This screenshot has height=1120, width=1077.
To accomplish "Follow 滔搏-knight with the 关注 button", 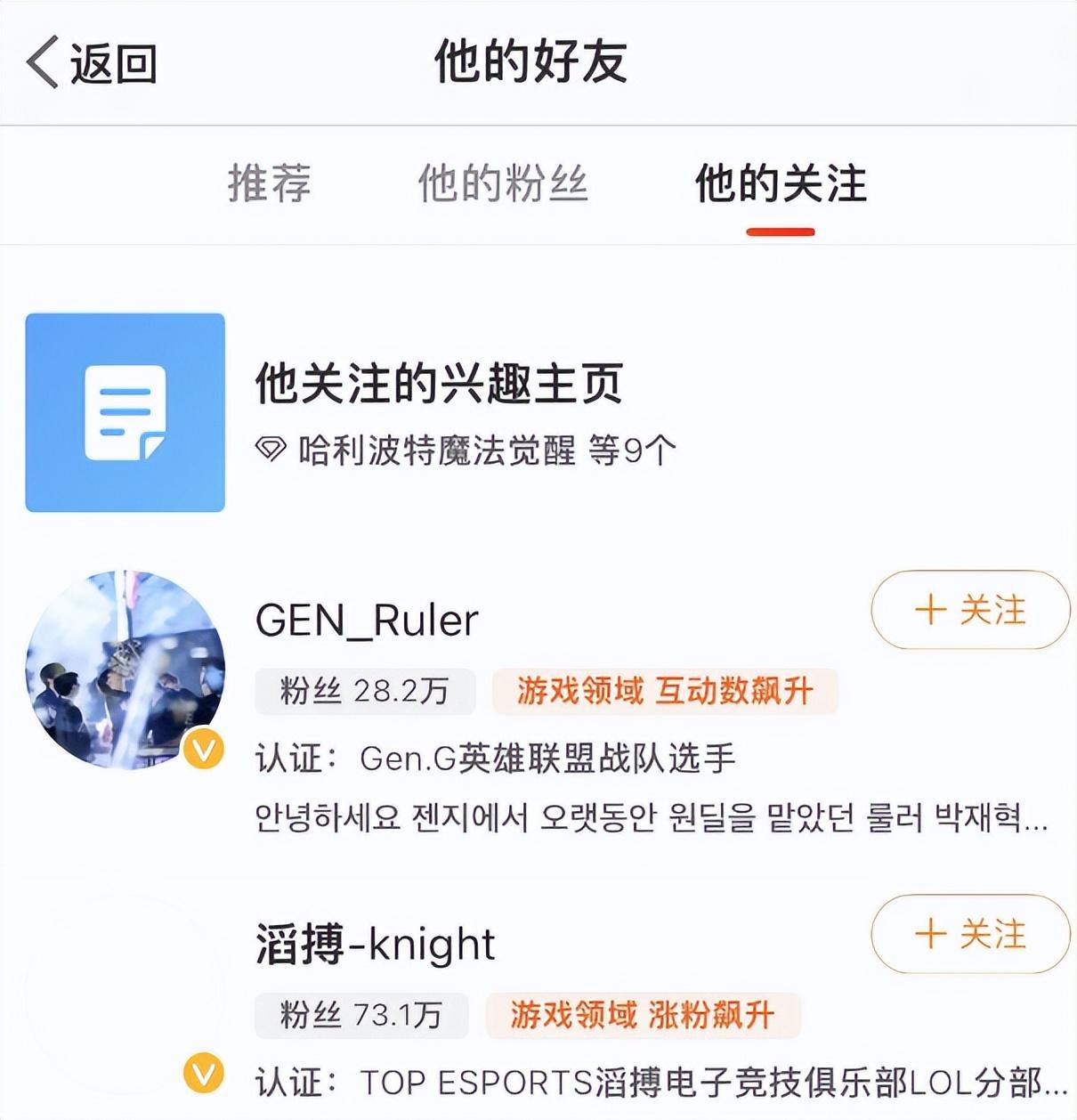I will click(969, 934).
